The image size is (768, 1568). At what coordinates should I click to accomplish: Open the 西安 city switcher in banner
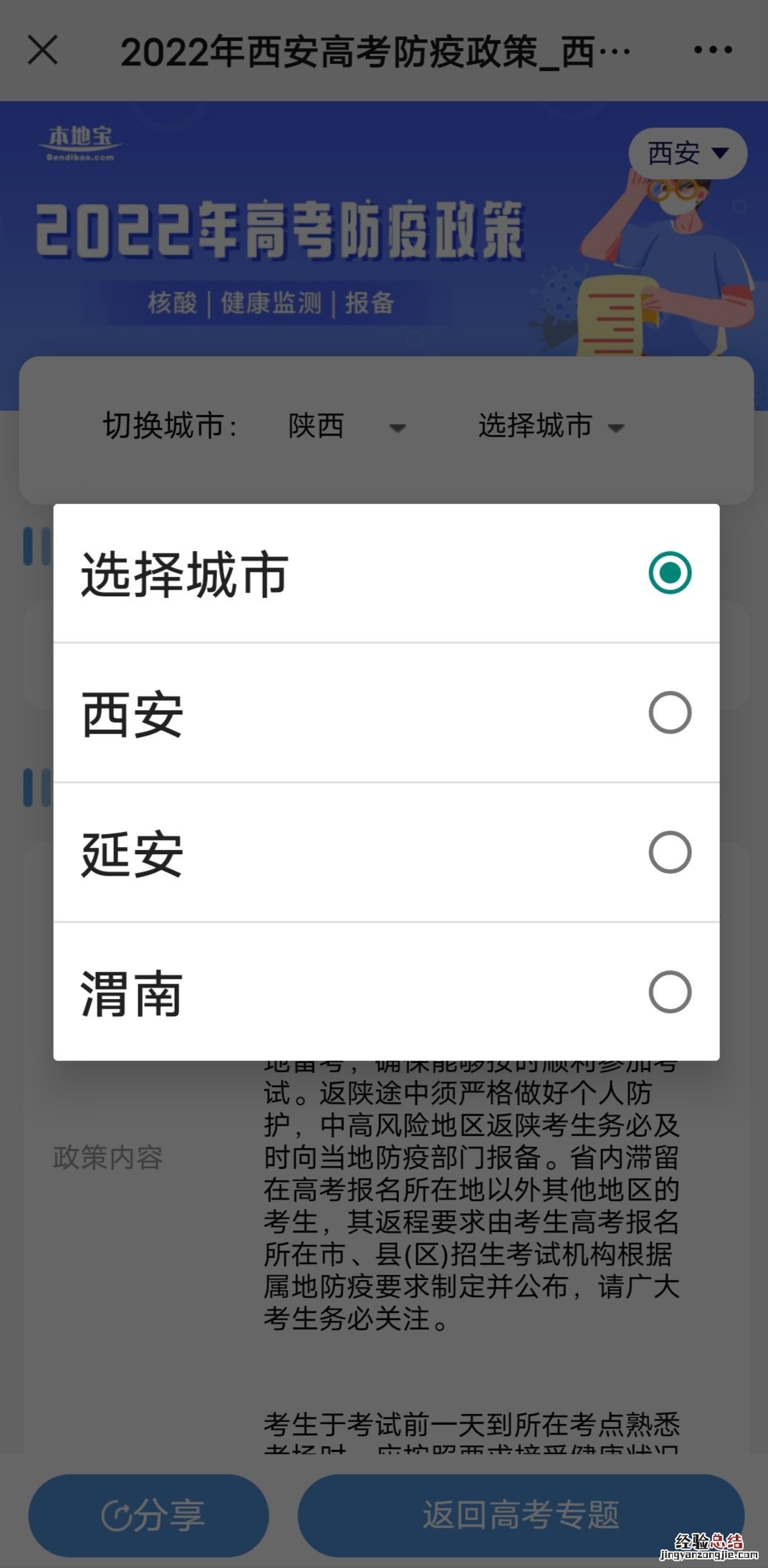tap(687, 153)
